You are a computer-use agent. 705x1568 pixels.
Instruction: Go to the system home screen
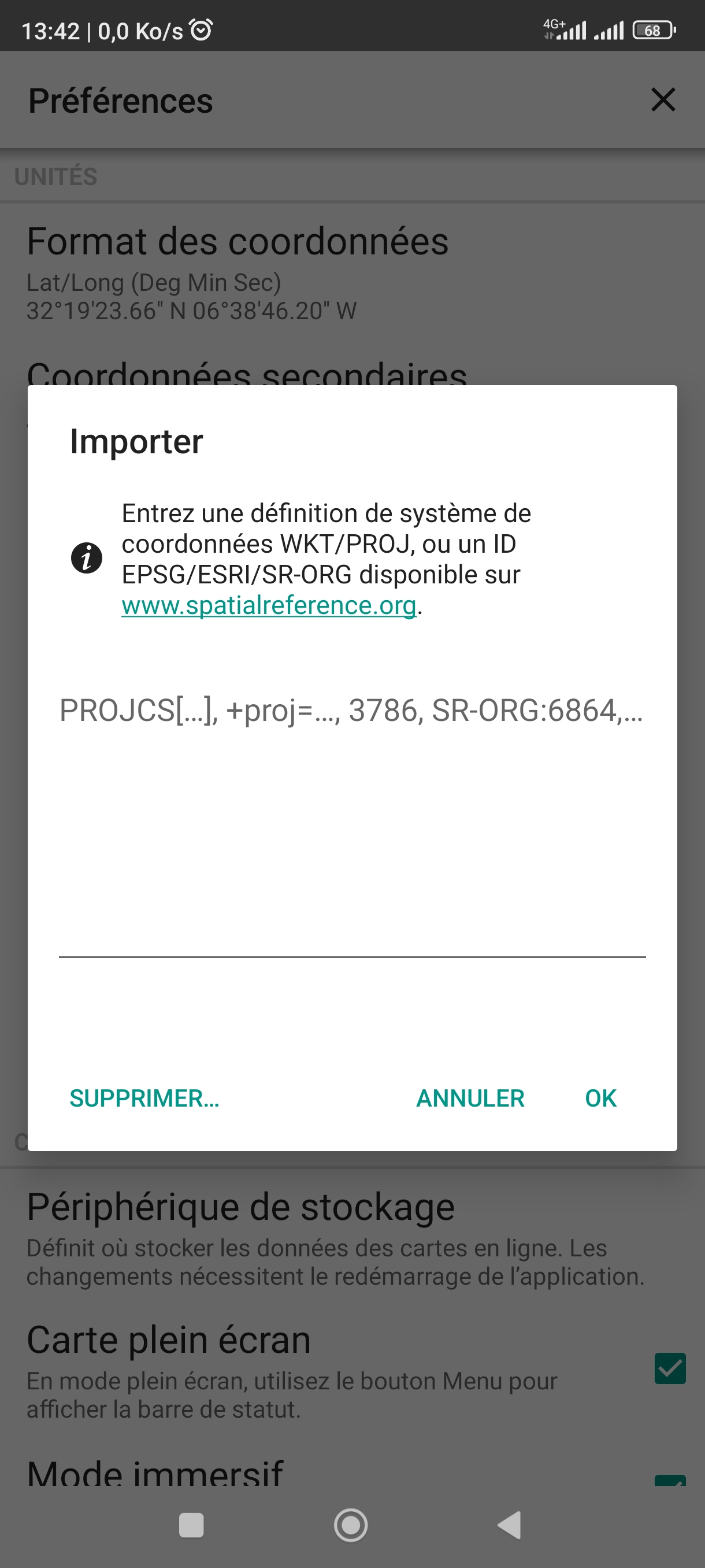coord(351,1525)
